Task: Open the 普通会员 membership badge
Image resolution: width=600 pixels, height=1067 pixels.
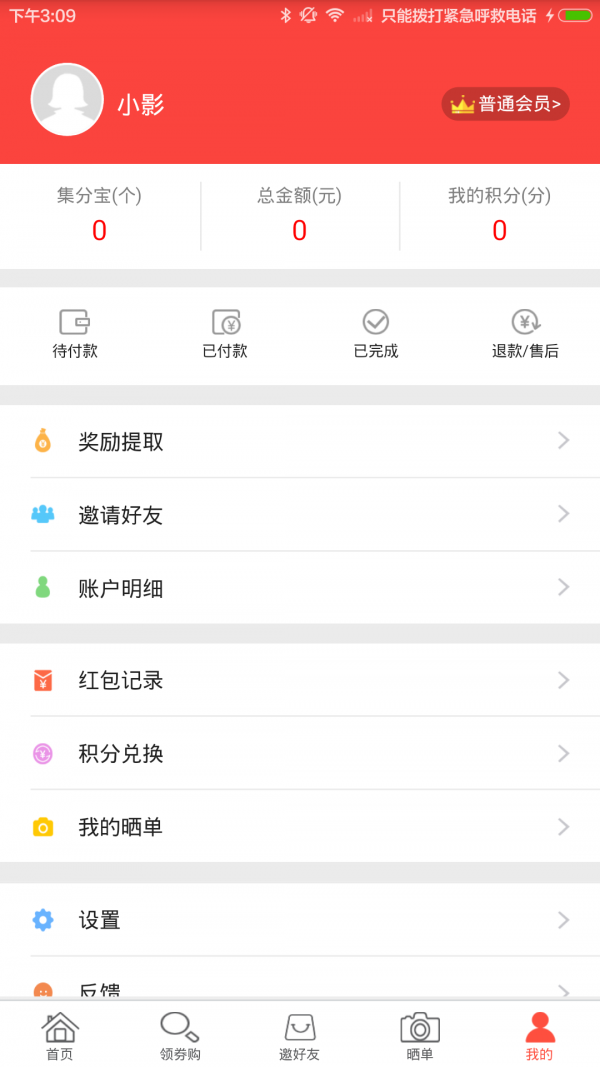Action: tap(505, 104)
